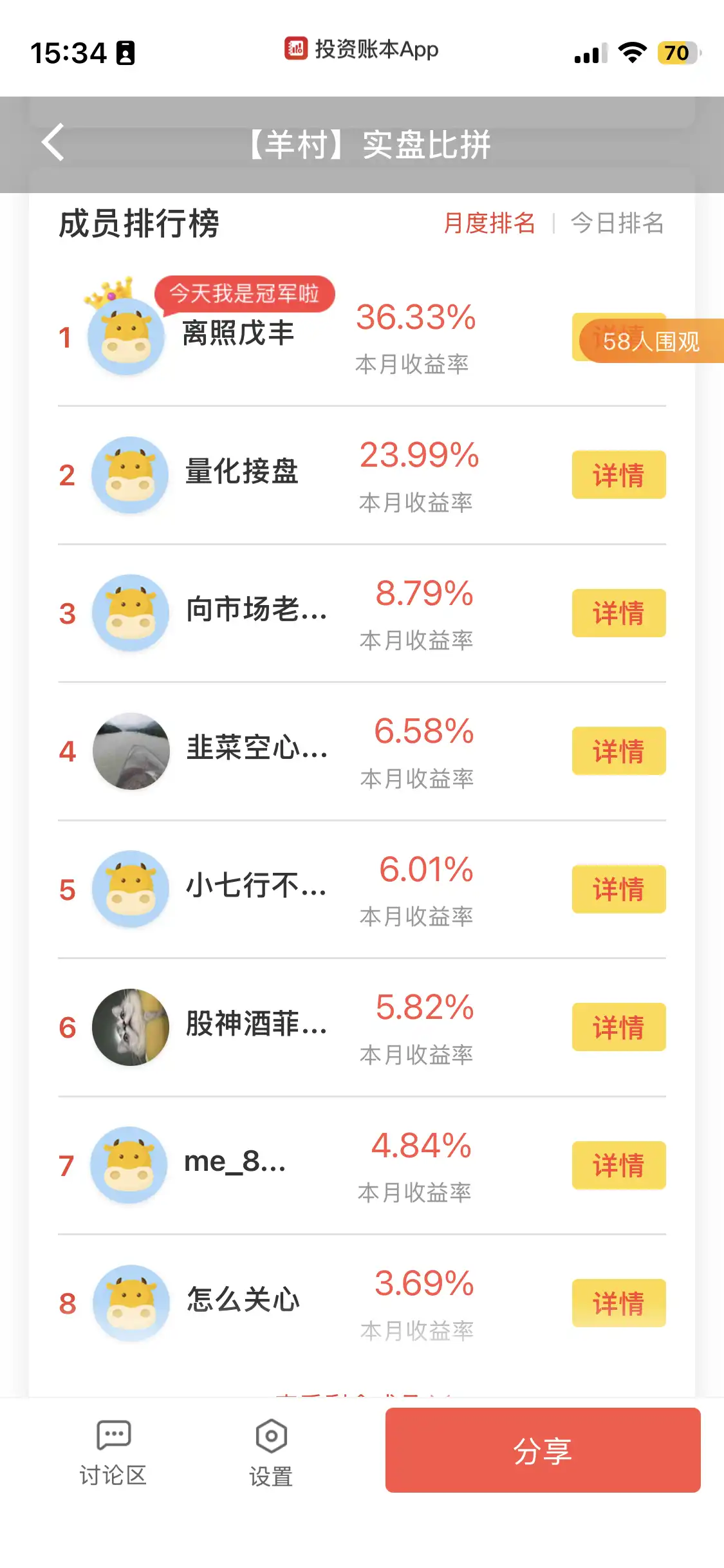Open 详情 for 量化接盘
This screenshot has height=1568, width=724.
[618, 475]
